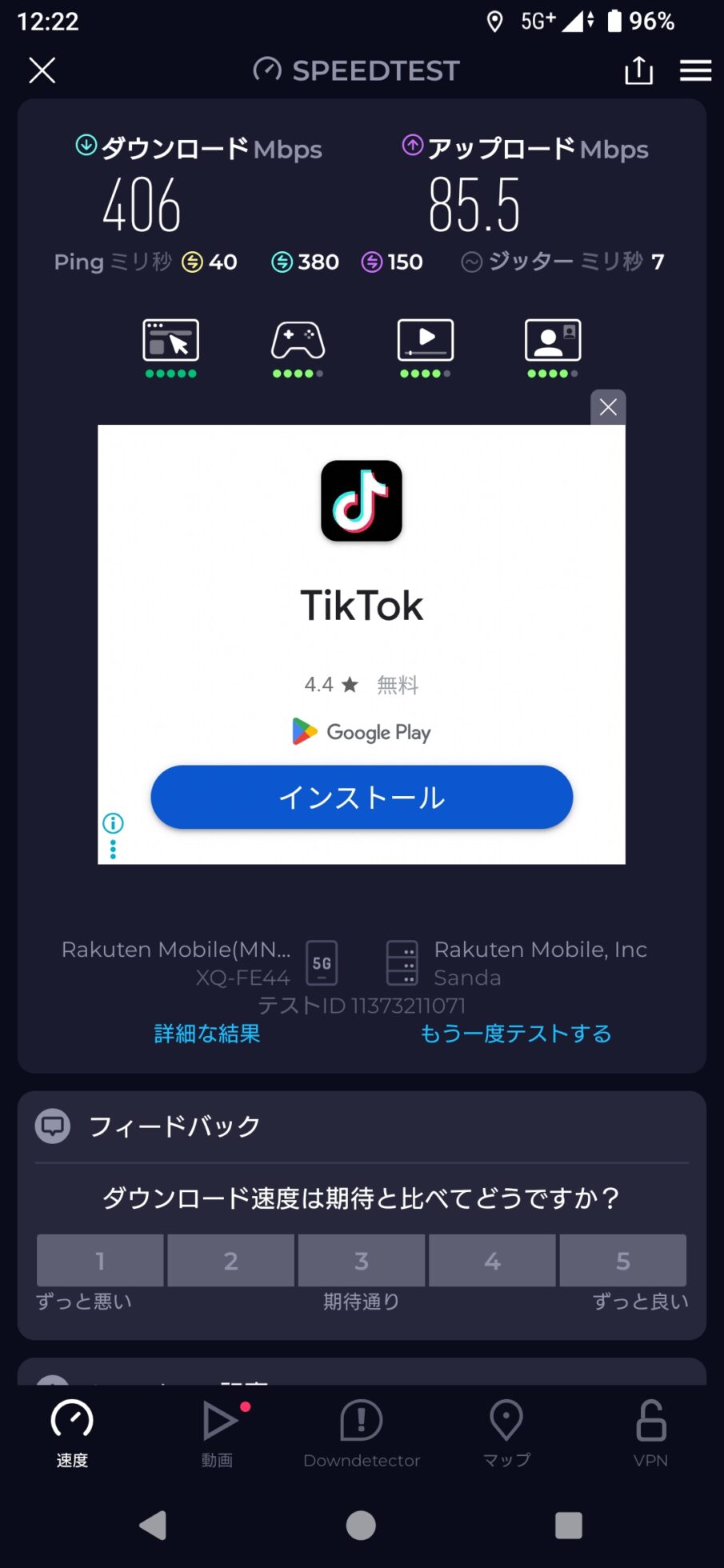Tap もう一度テストする to rerun test
724x1568 pixels.
tap(516, 1034)
